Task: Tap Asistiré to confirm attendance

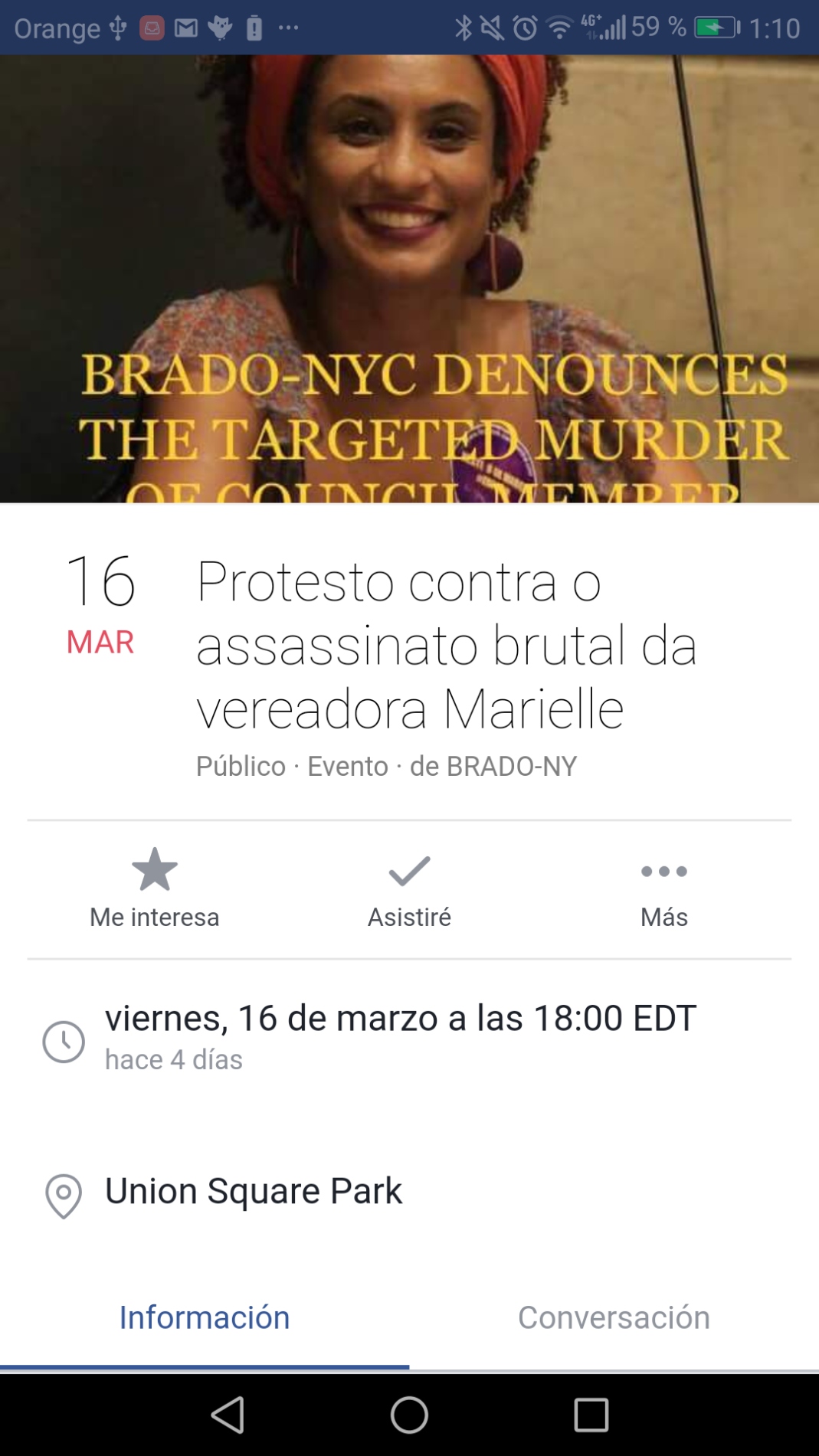Action: coord(409,888)
